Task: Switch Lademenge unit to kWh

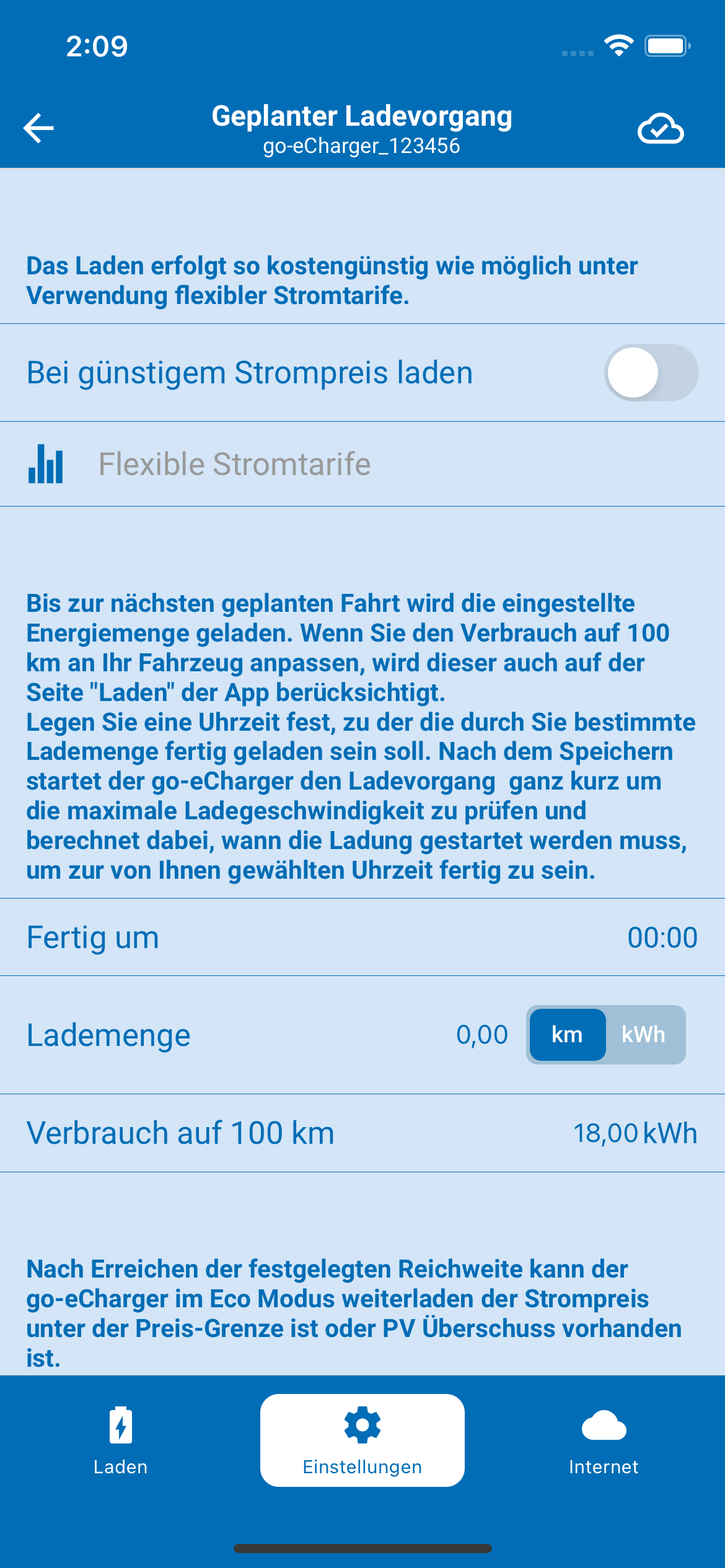Action: (x=644, y=1035)
